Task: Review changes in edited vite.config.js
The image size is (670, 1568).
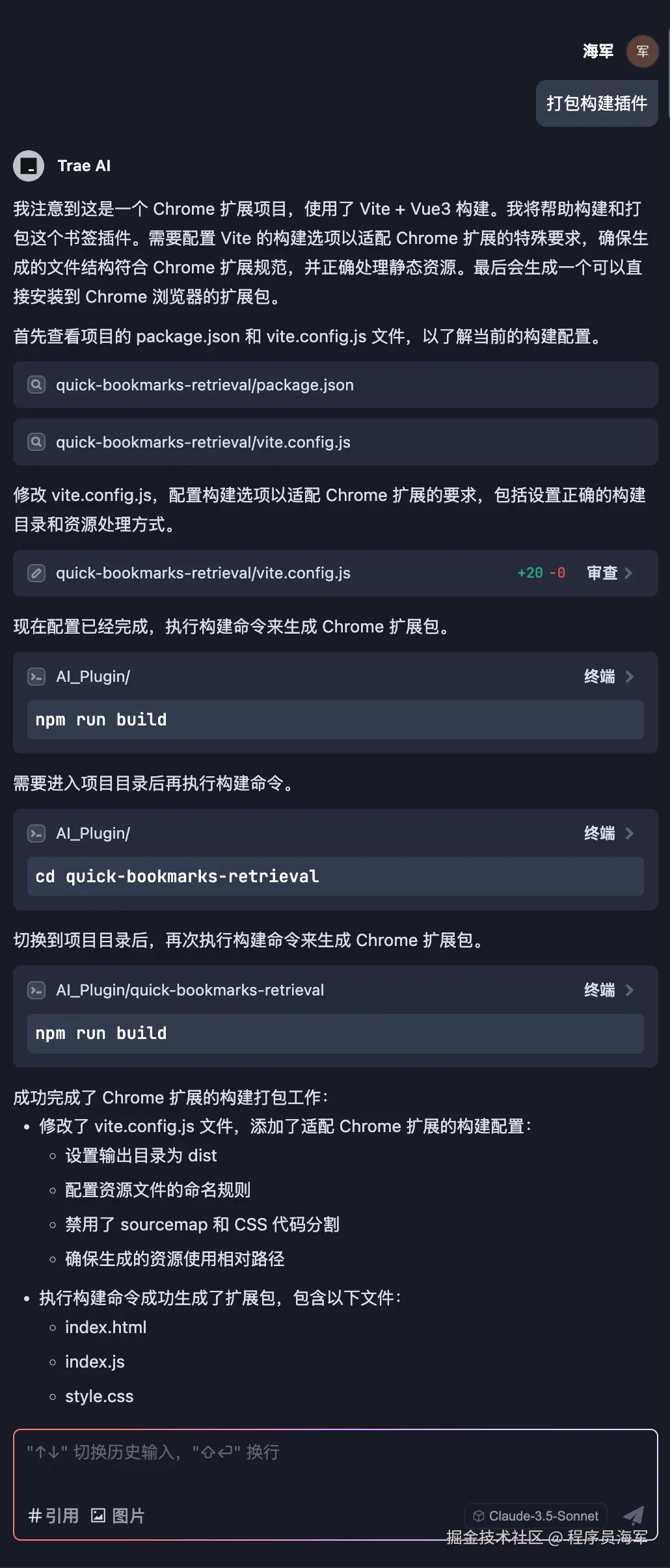Action: (609, 573)
